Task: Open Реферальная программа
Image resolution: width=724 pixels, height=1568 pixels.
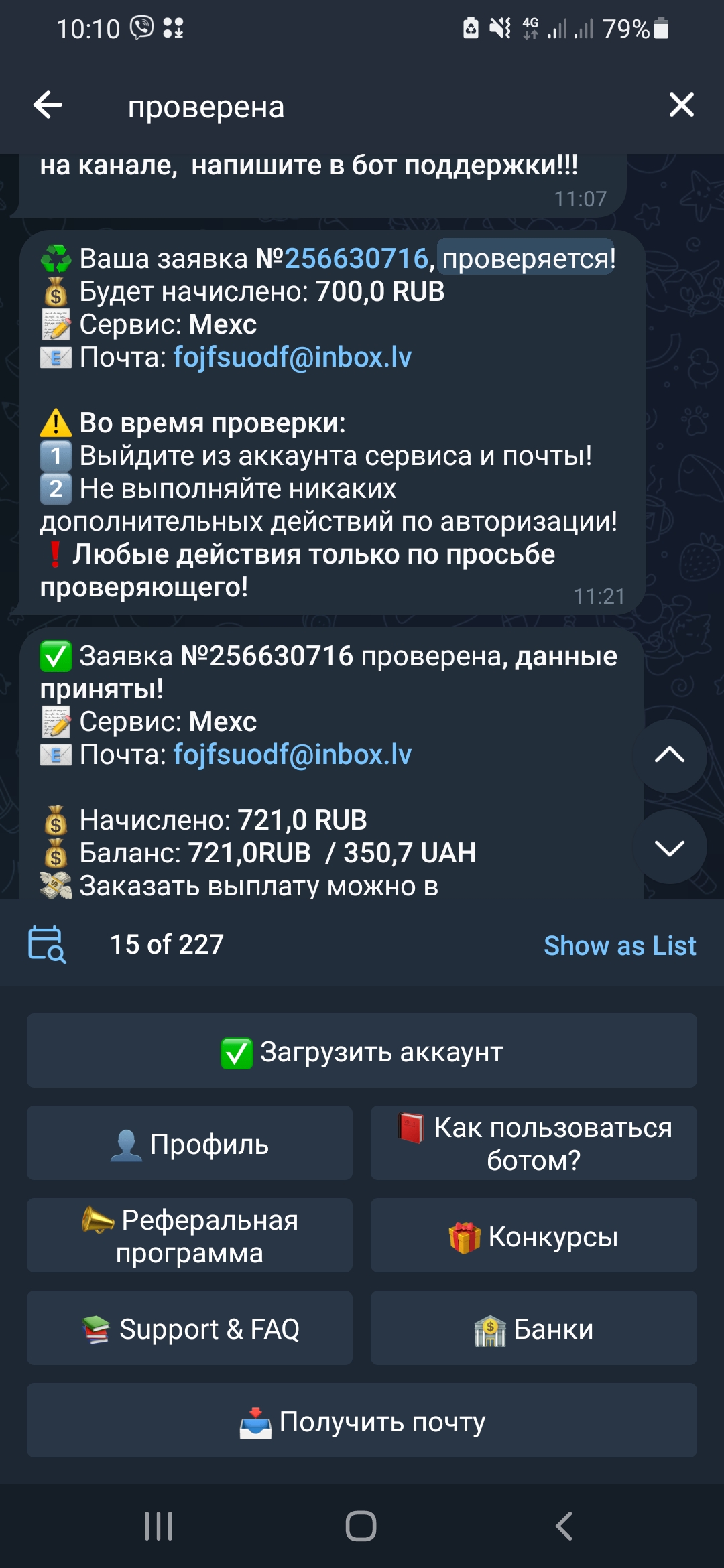Action: 190,1236
